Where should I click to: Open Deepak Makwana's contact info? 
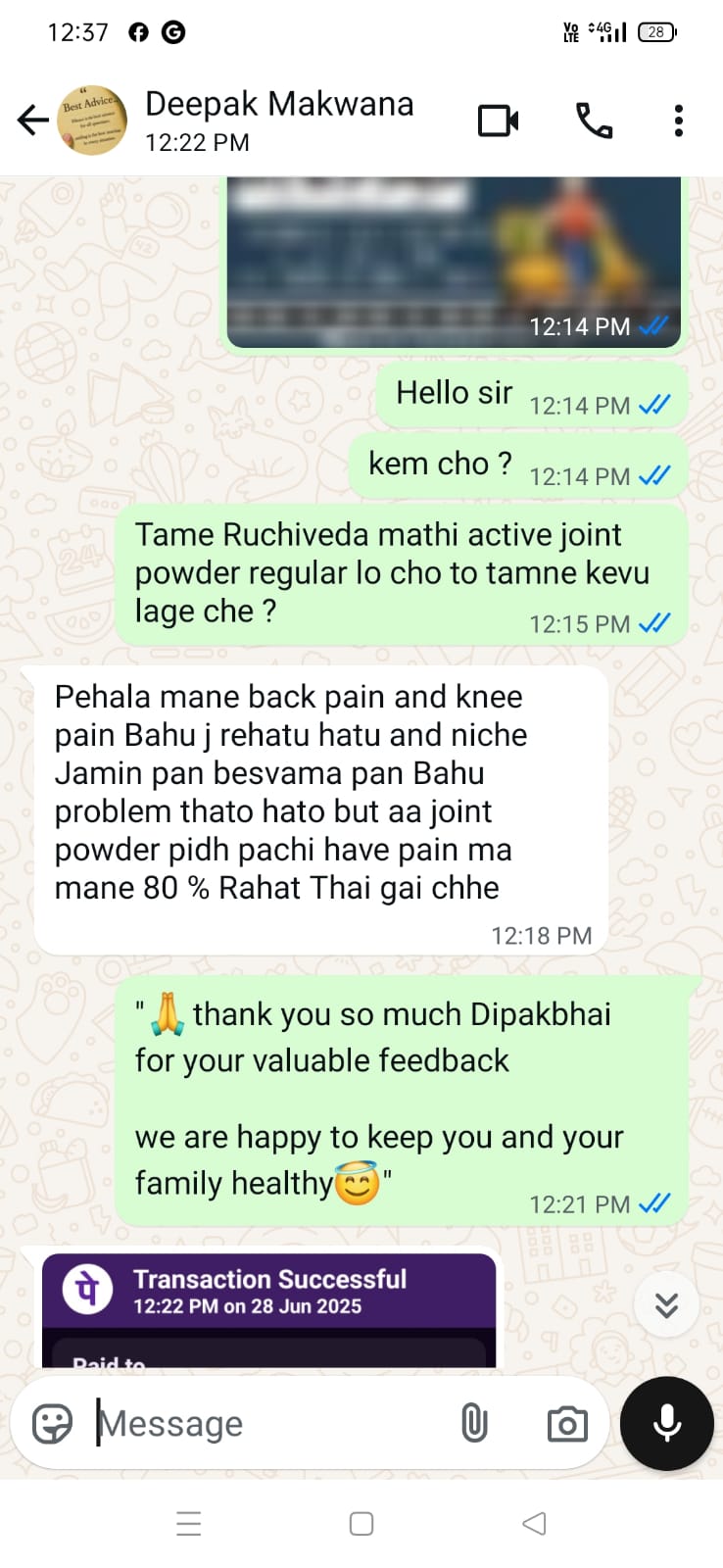point(279,120)
